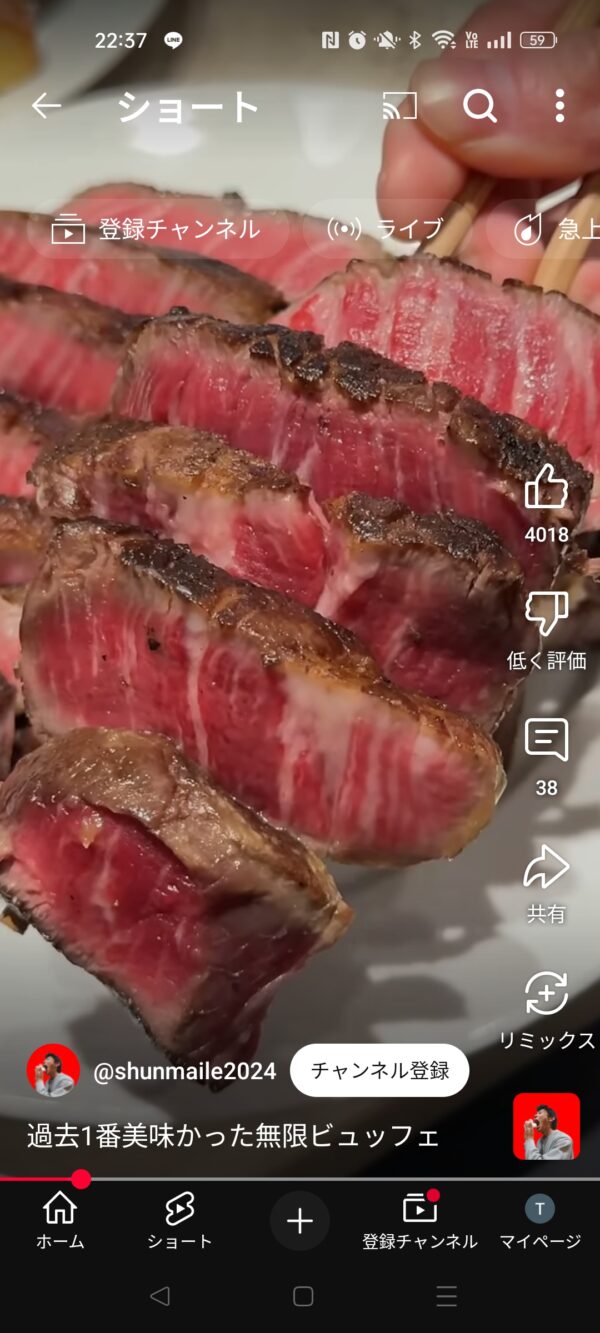
Task: Go to the マイページ tab
Action: (x=540, y=1221)
